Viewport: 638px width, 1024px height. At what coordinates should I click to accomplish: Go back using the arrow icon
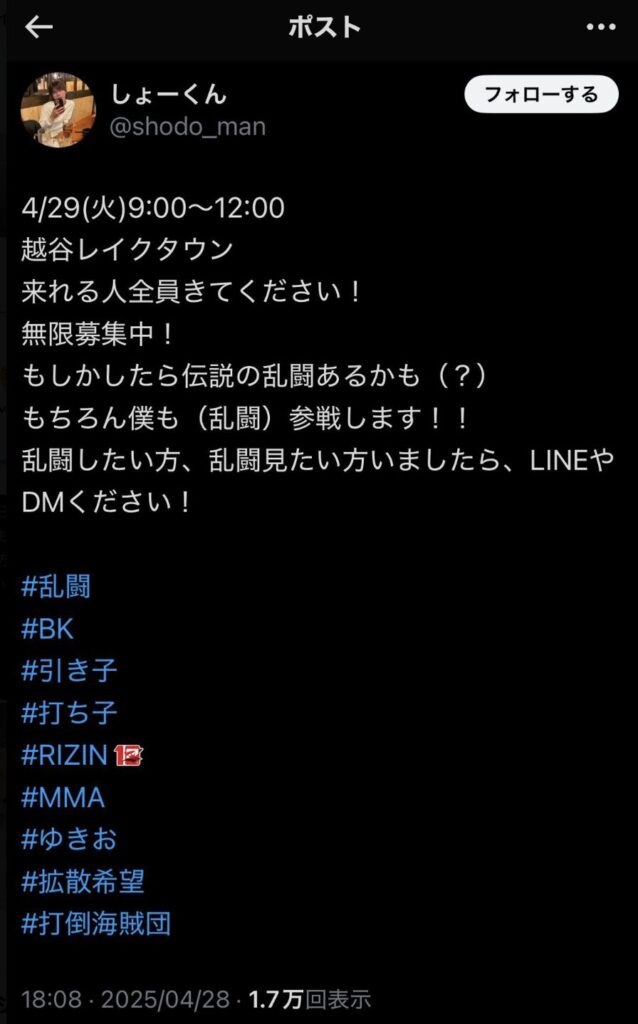point(38,27)
